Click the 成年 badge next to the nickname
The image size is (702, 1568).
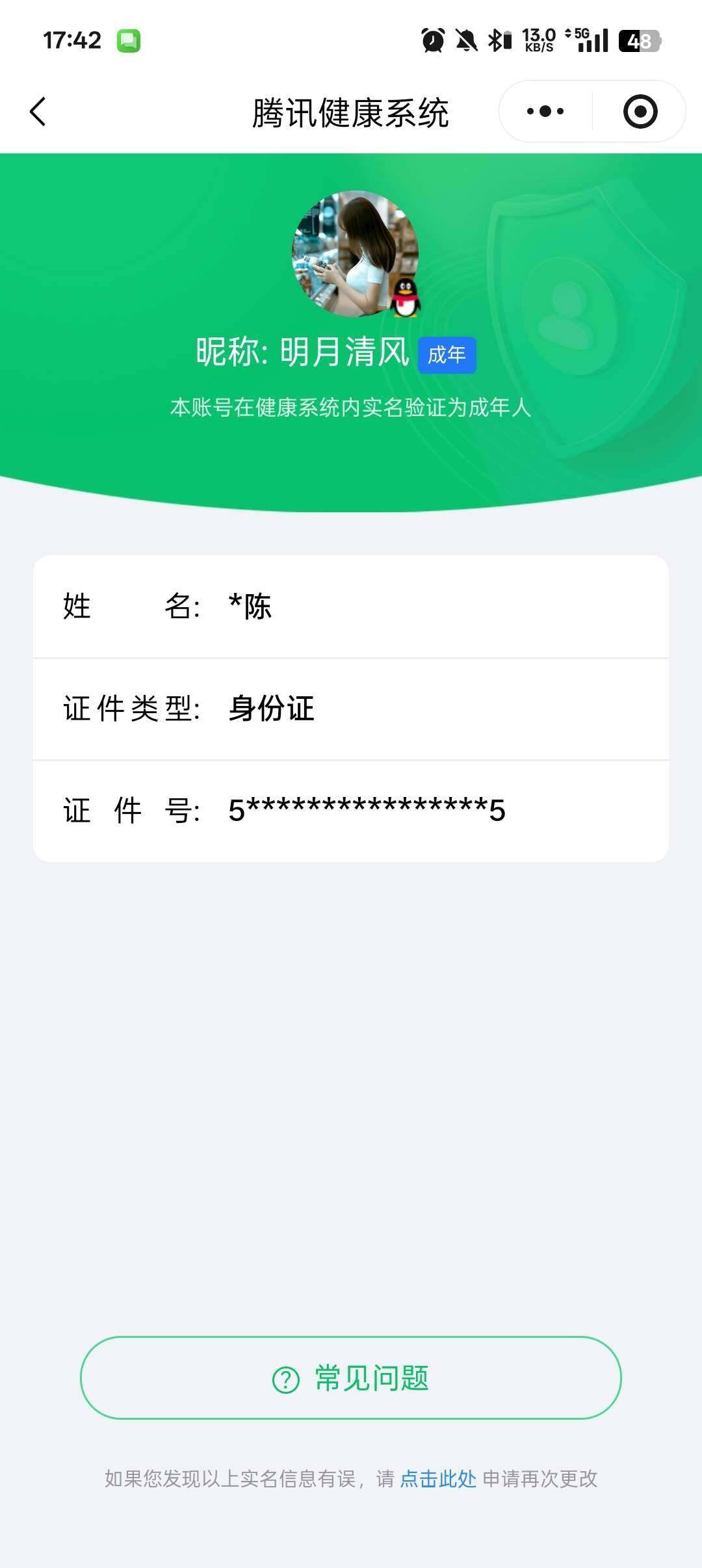pos(448,354)
